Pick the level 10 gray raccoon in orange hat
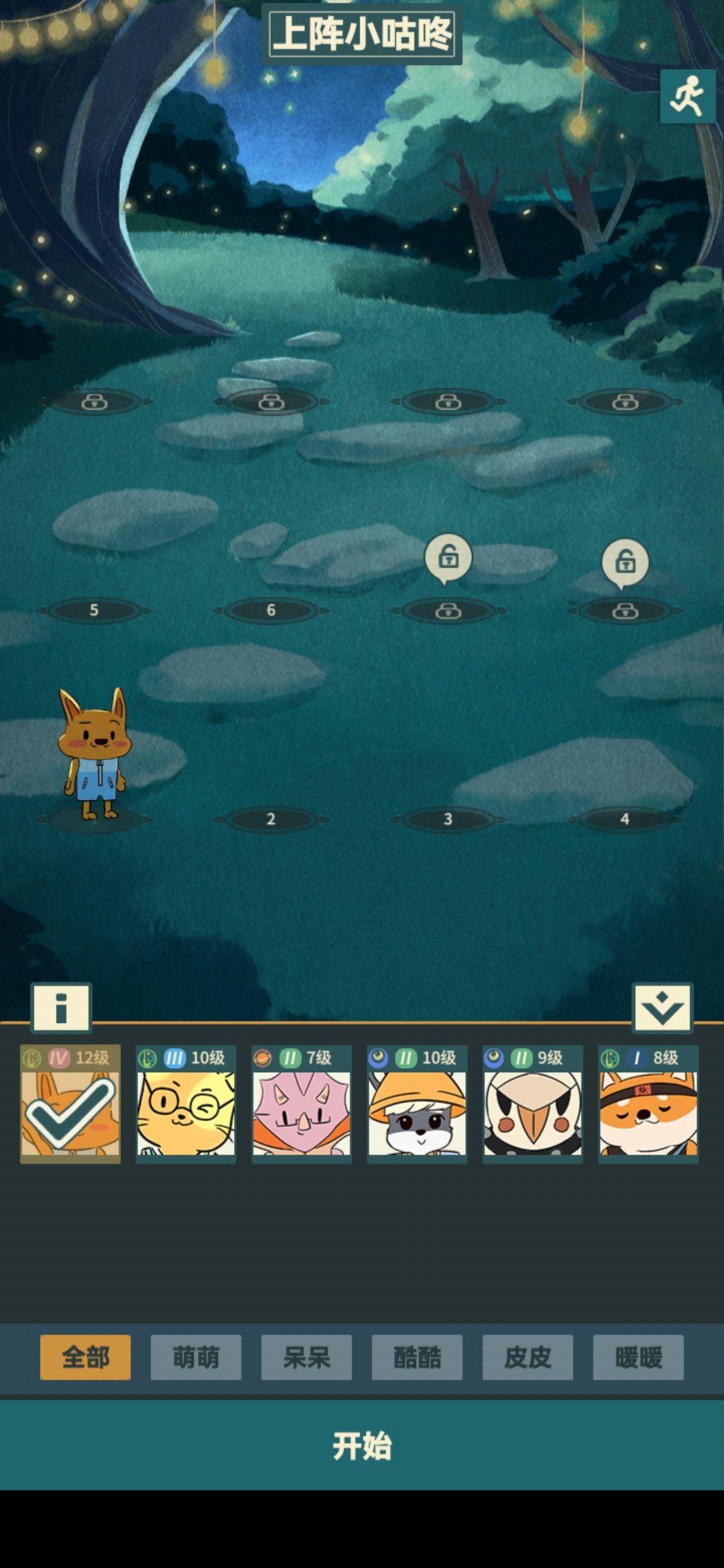 [417, 1104]
